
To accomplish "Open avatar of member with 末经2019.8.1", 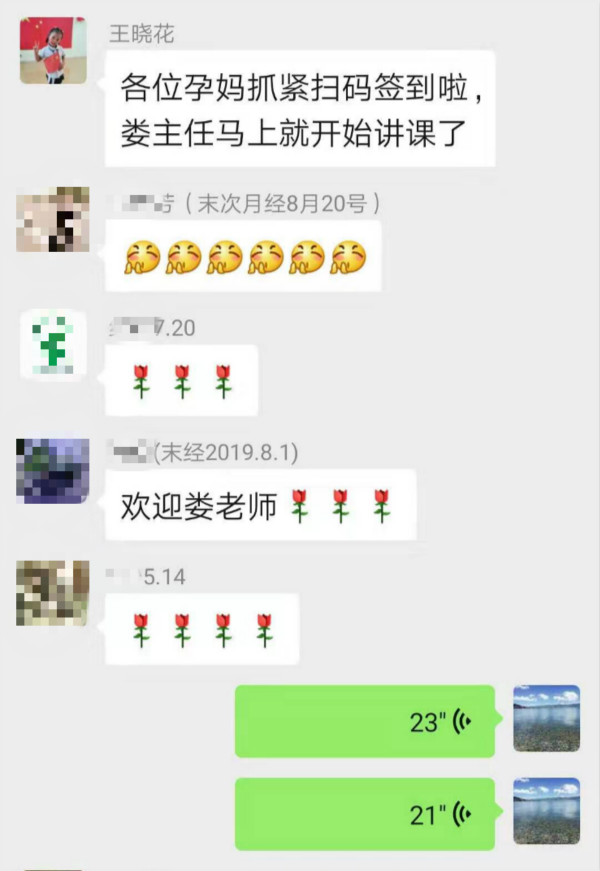I will click(x=53, y=469).
